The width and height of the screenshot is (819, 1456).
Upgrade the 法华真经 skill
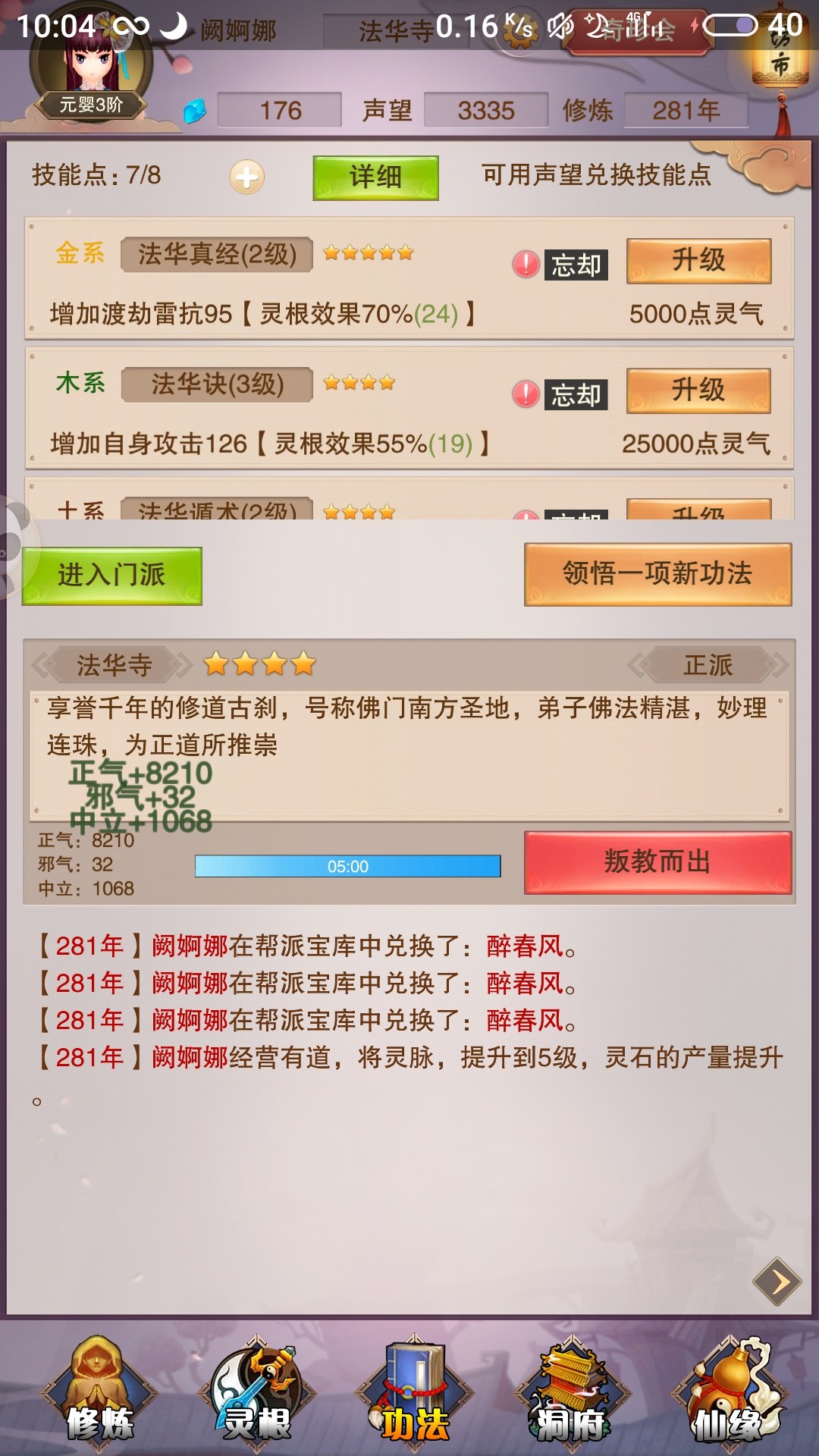[698, 261]
